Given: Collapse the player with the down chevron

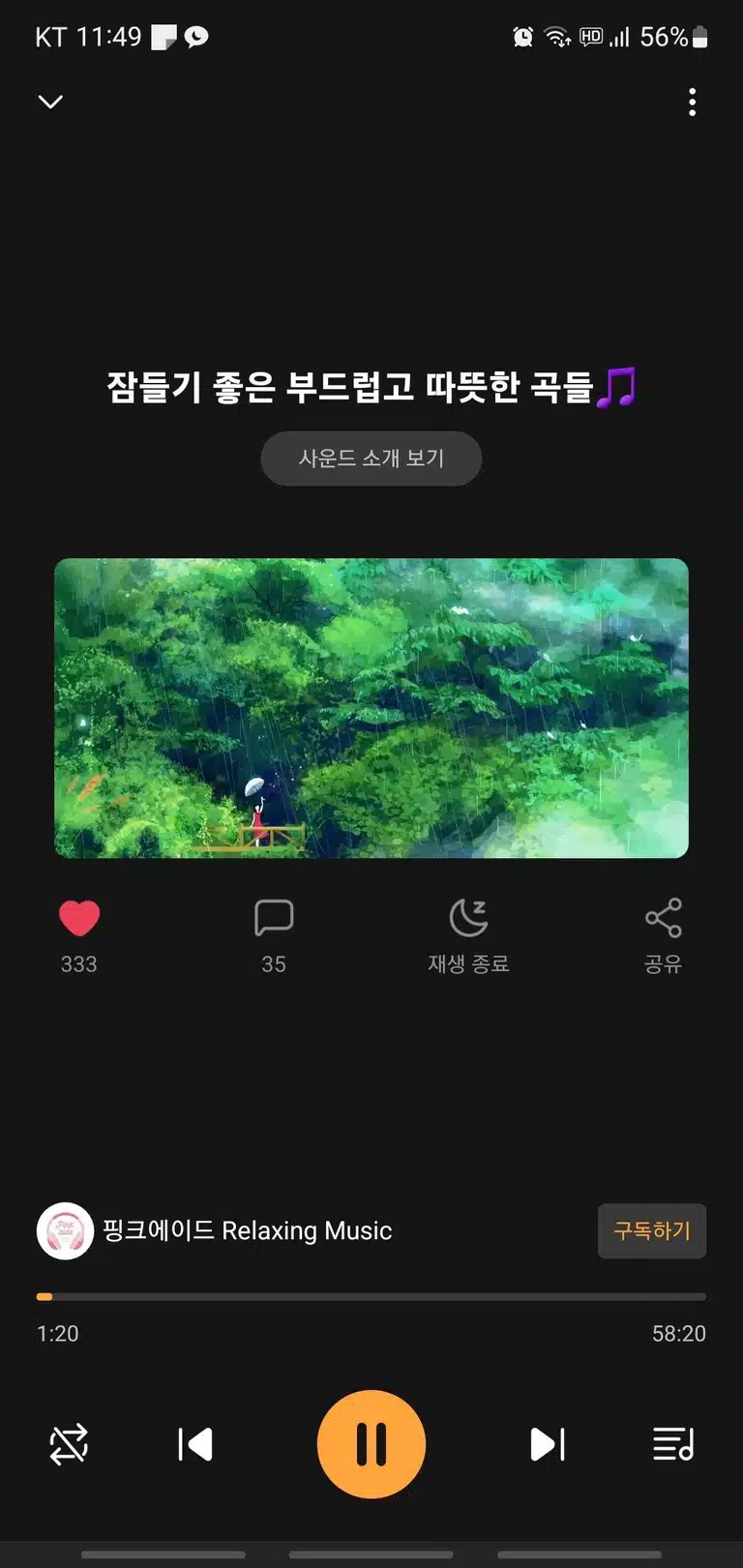Looking at the screenshot, I should click(50, 102).
